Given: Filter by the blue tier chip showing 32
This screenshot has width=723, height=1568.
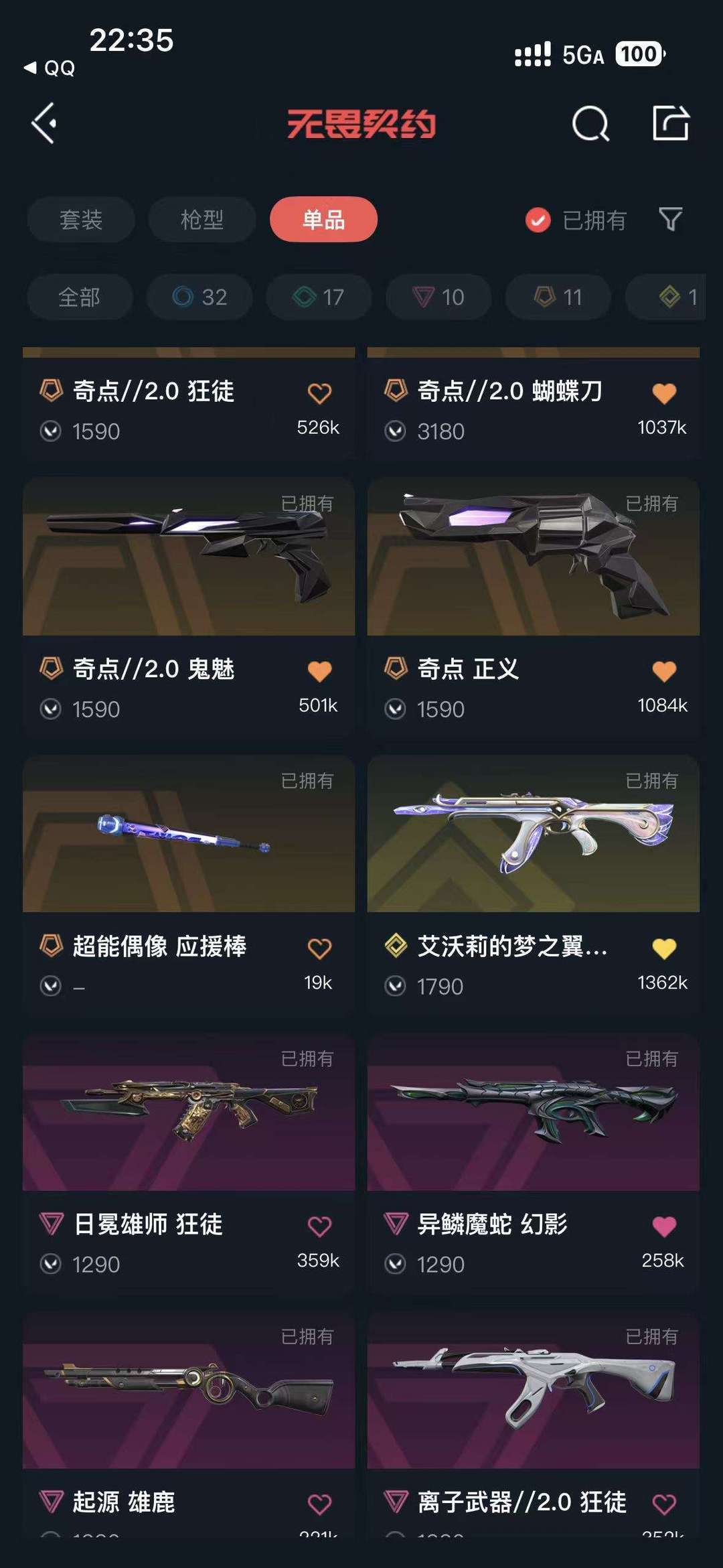Looking at the screenshot, I should (x=200, y=297).
